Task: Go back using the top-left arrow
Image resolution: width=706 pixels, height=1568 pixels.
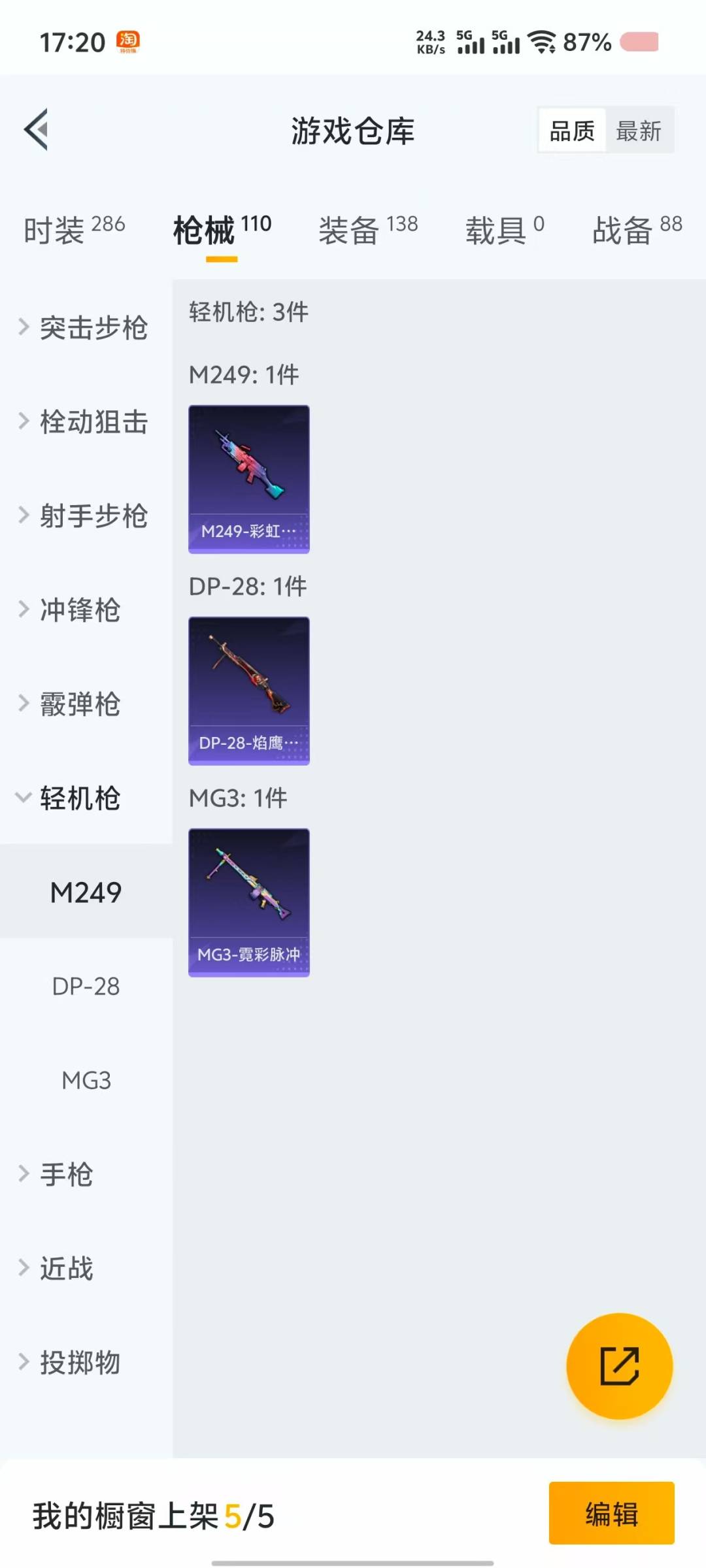Action: click(36, 129)
